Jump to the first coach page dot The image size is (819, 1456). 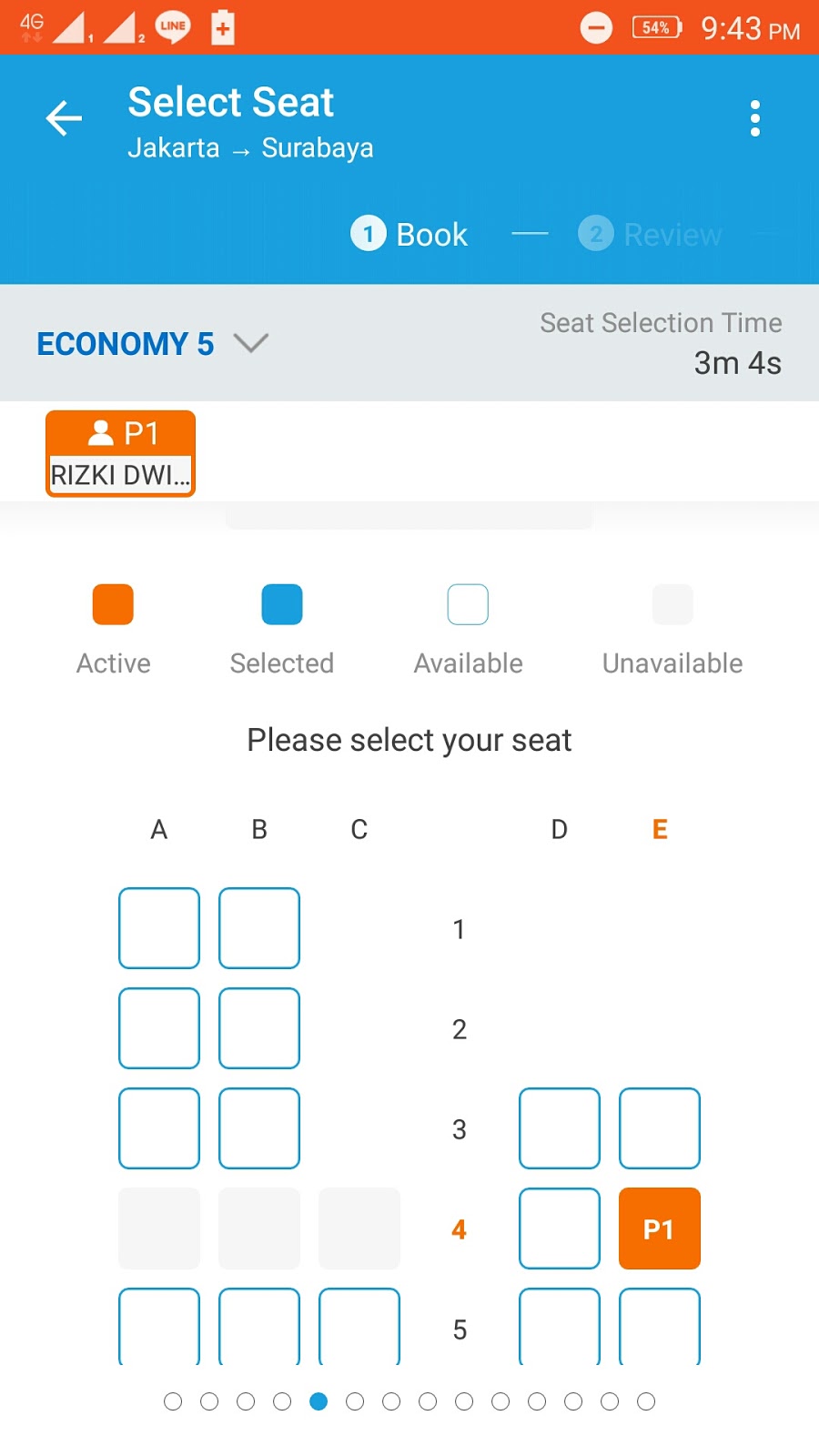(x=173, y=1401)
